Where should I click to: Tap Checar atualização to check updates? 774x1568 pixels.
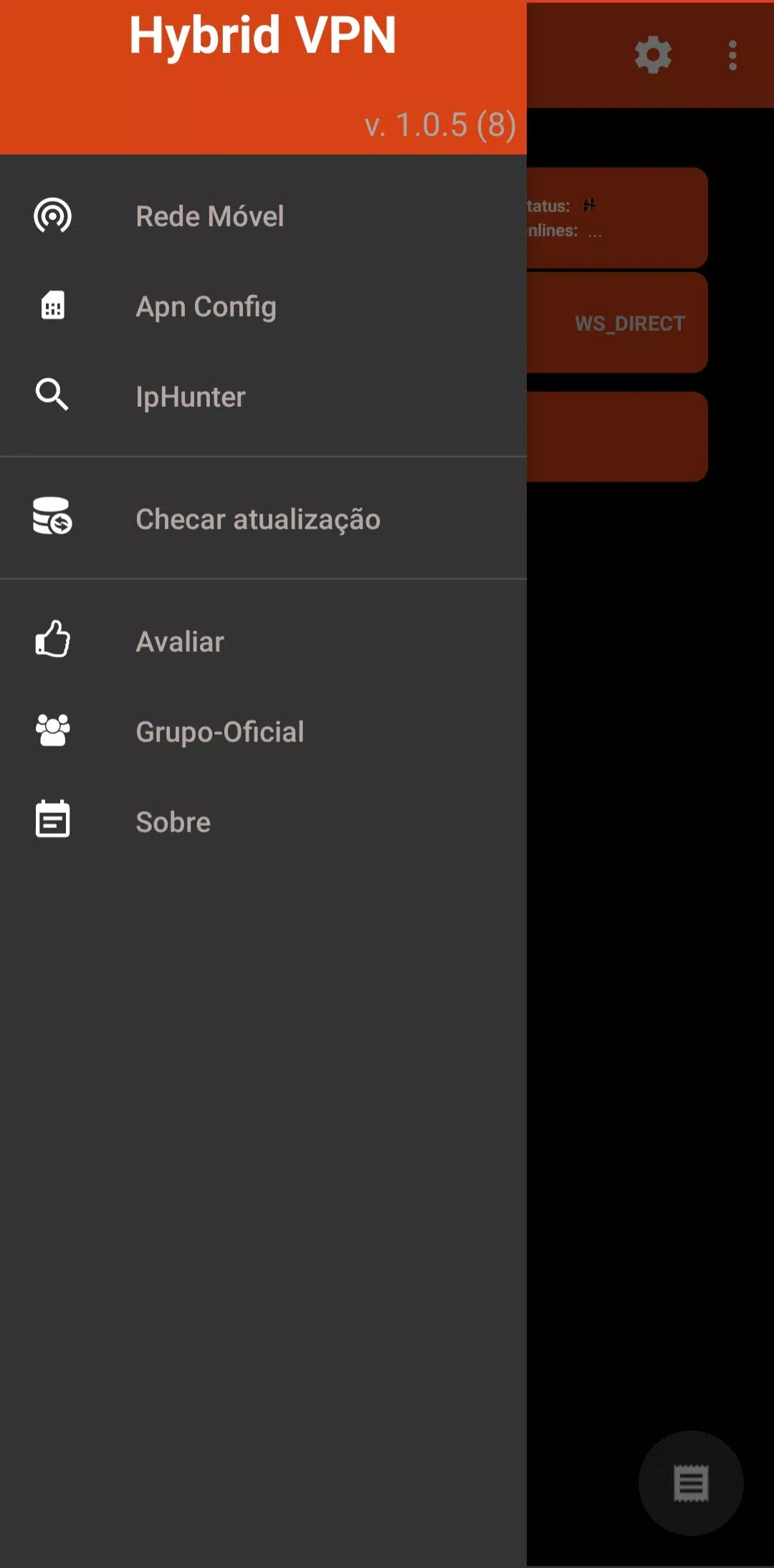click(258, 519)
